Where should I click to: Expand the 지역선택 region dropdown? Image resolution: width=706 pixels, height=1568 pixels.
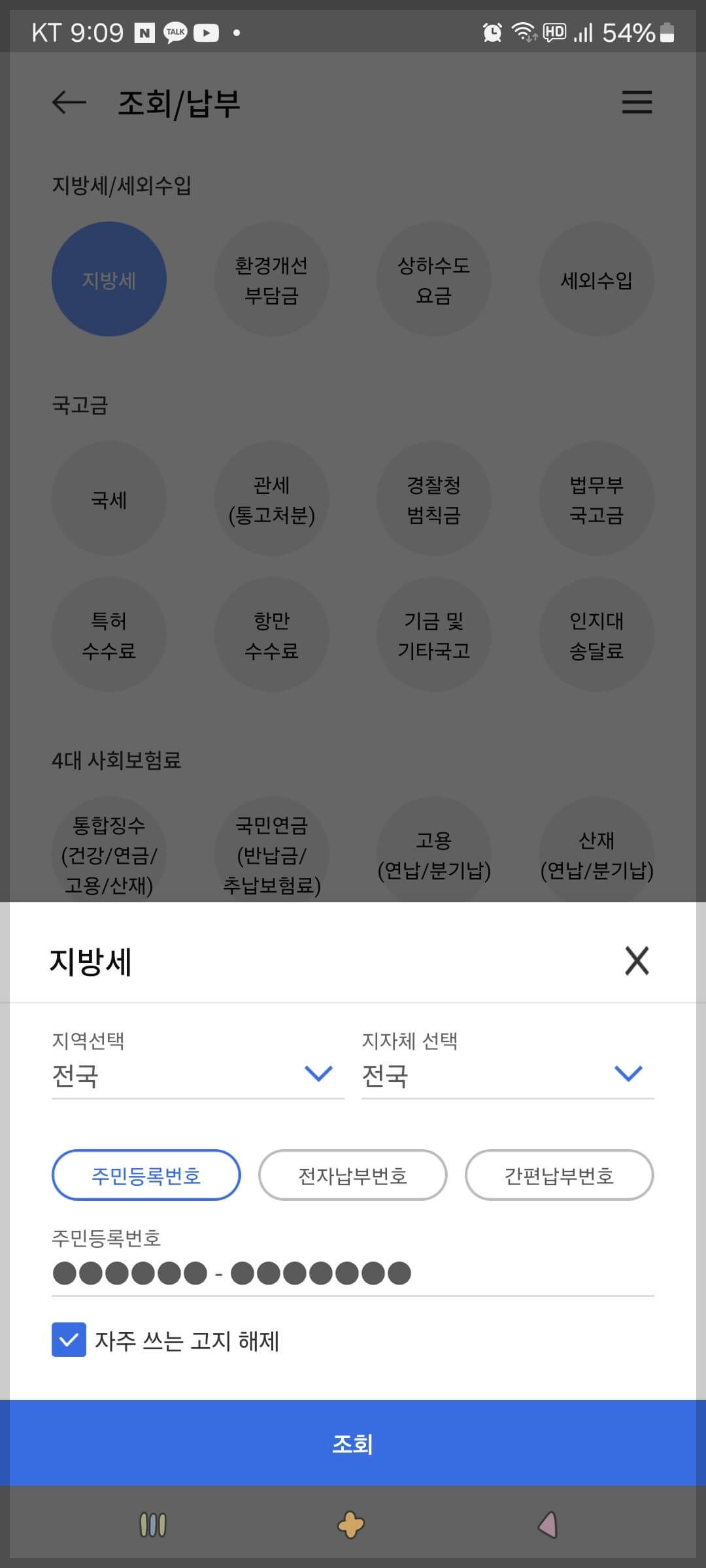point(316,1071)
